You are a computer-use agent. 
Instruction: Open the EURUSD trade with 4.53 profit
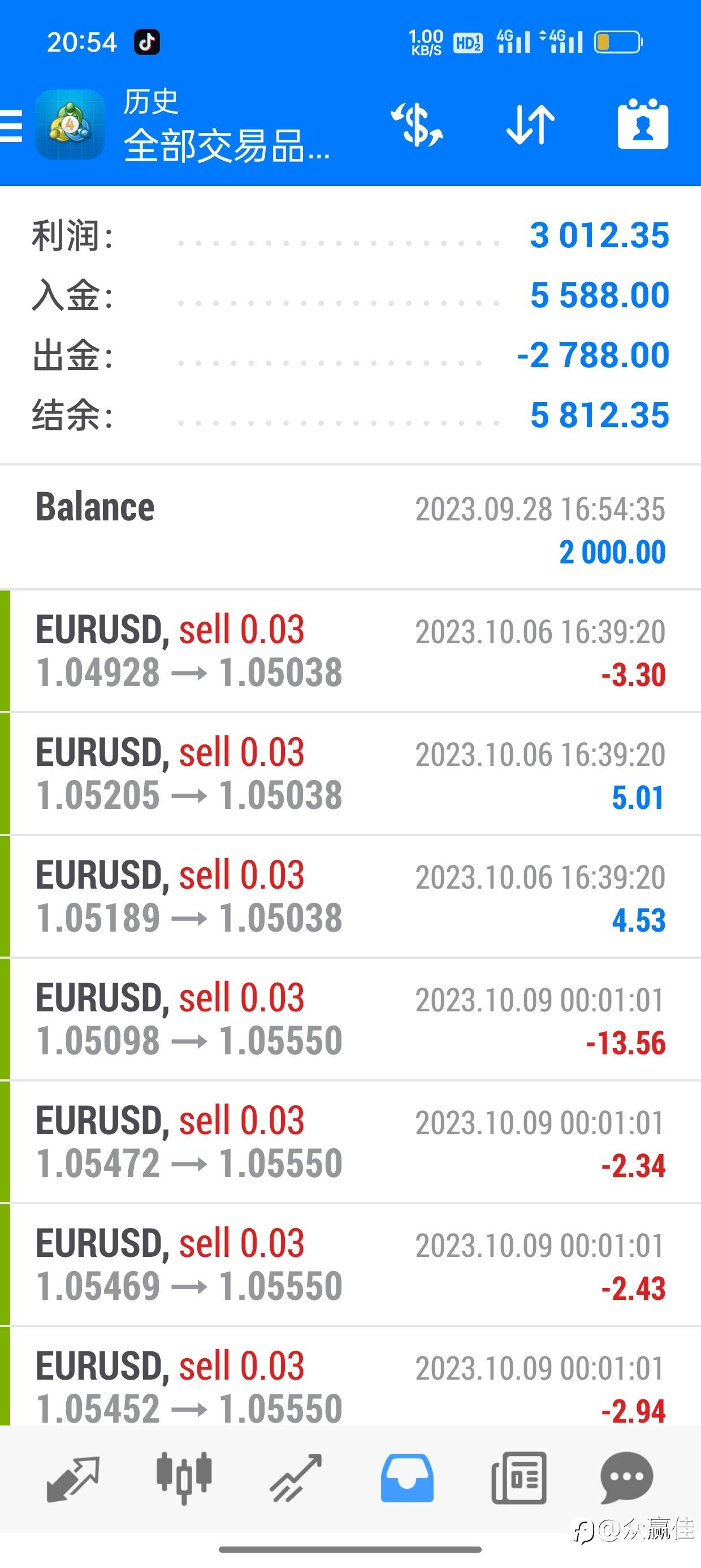[x=350, y=897]
